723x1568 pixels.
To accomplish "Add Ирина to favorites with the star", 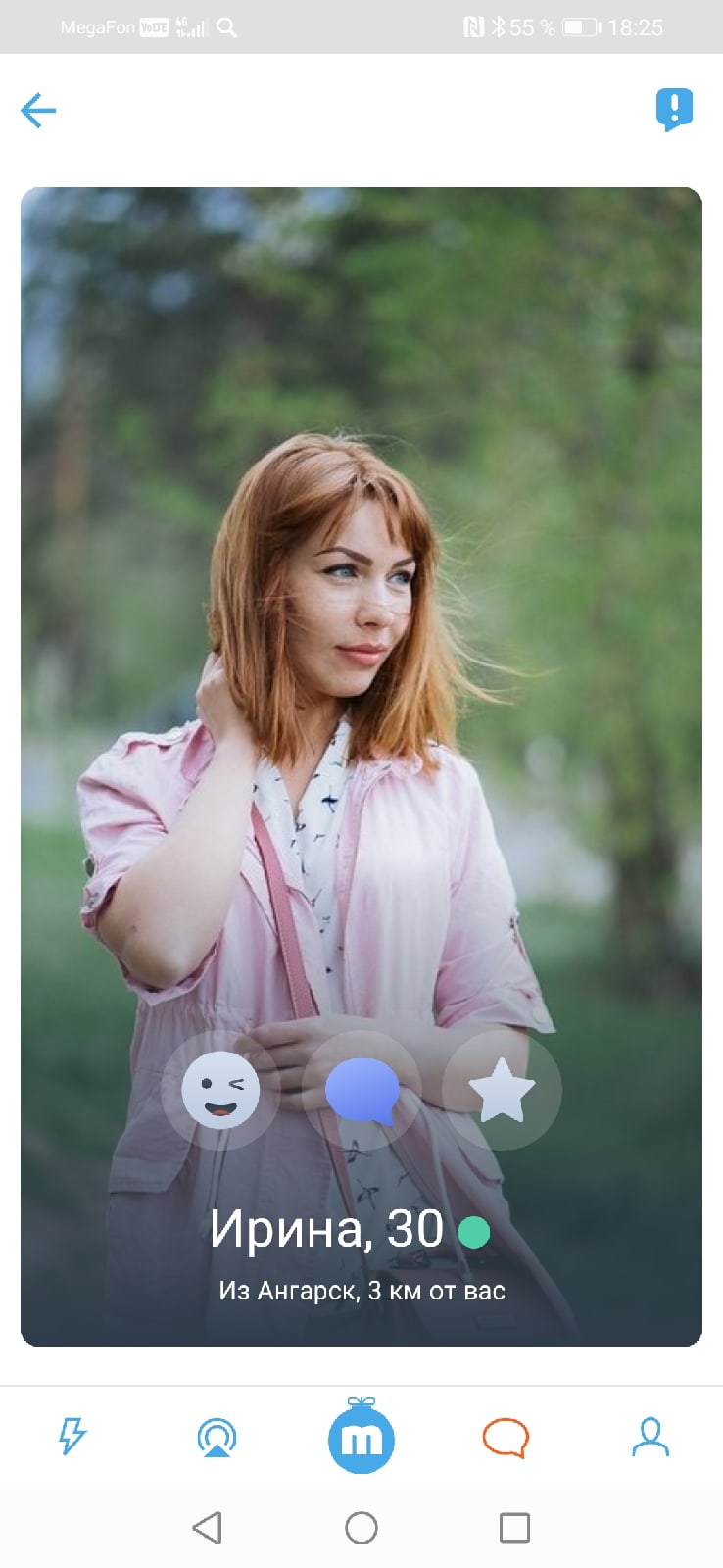I will point(502,1090).
